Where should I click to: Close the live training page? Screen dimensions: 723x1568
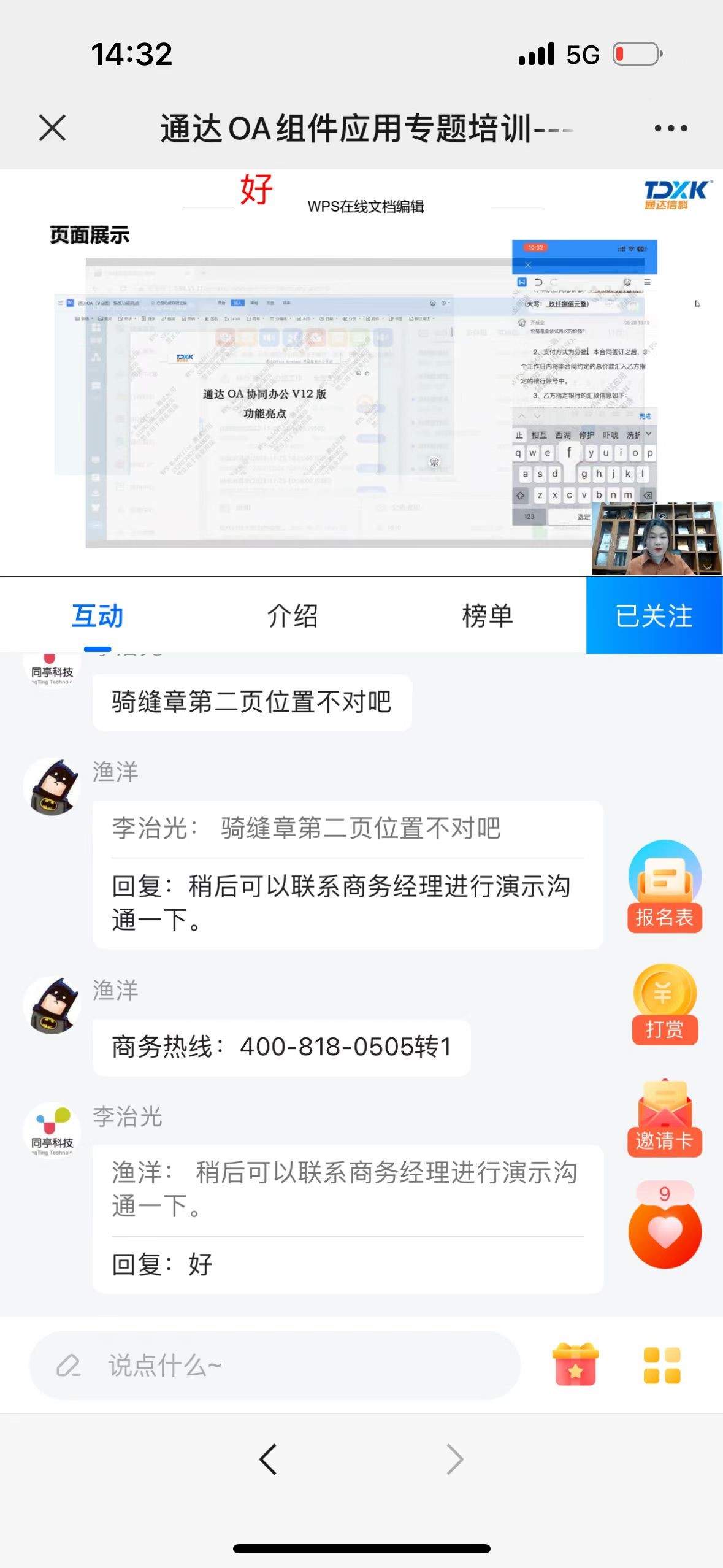pyautogui.click(x=52, y=128)
